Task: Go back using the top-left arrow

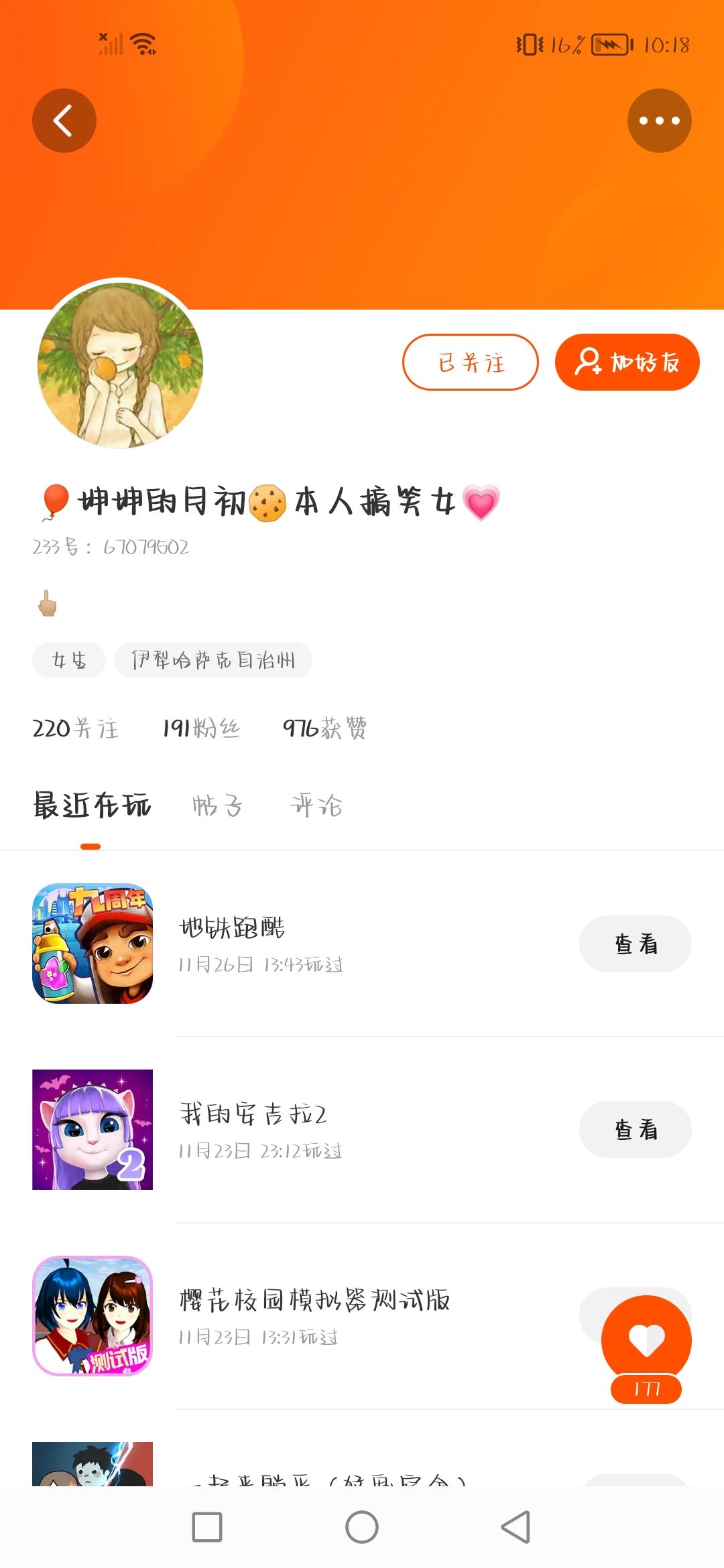Action: [x=64, y=121]
